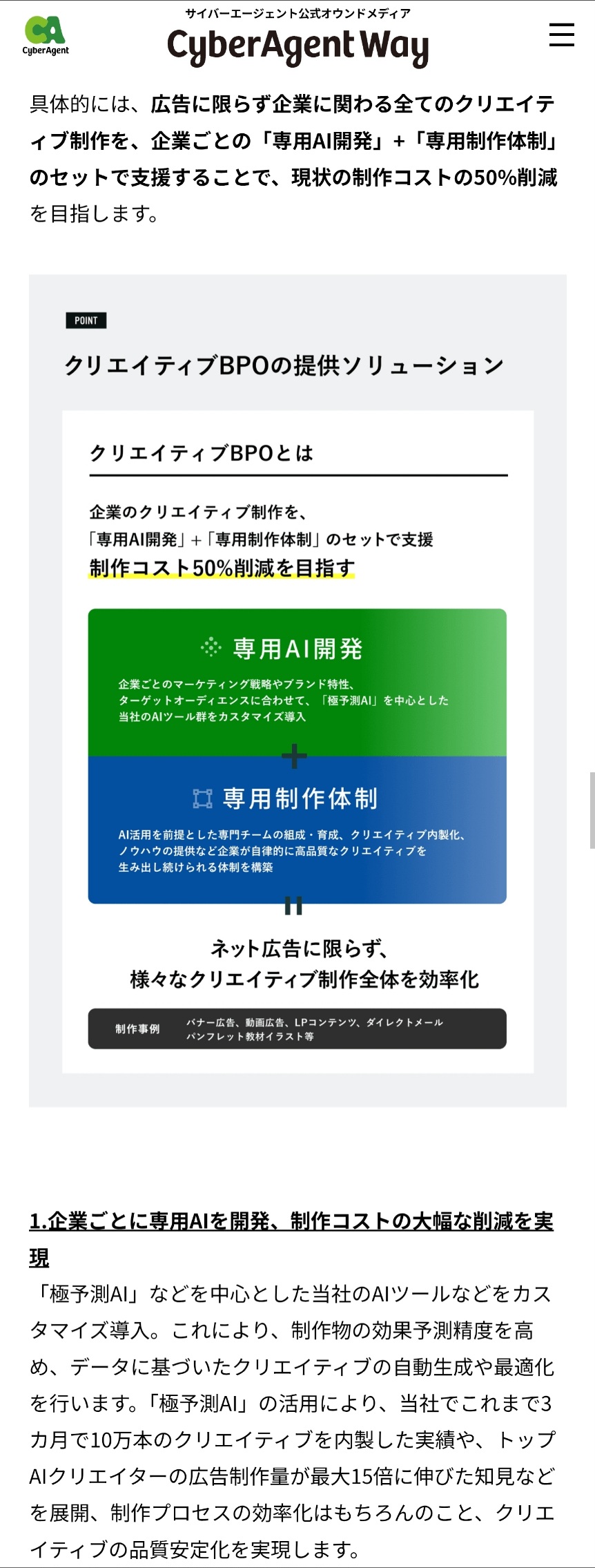Screen dimensions: 595x1568
Task: Tap the CyberAgent Way site title
Action: pos(297,46)
